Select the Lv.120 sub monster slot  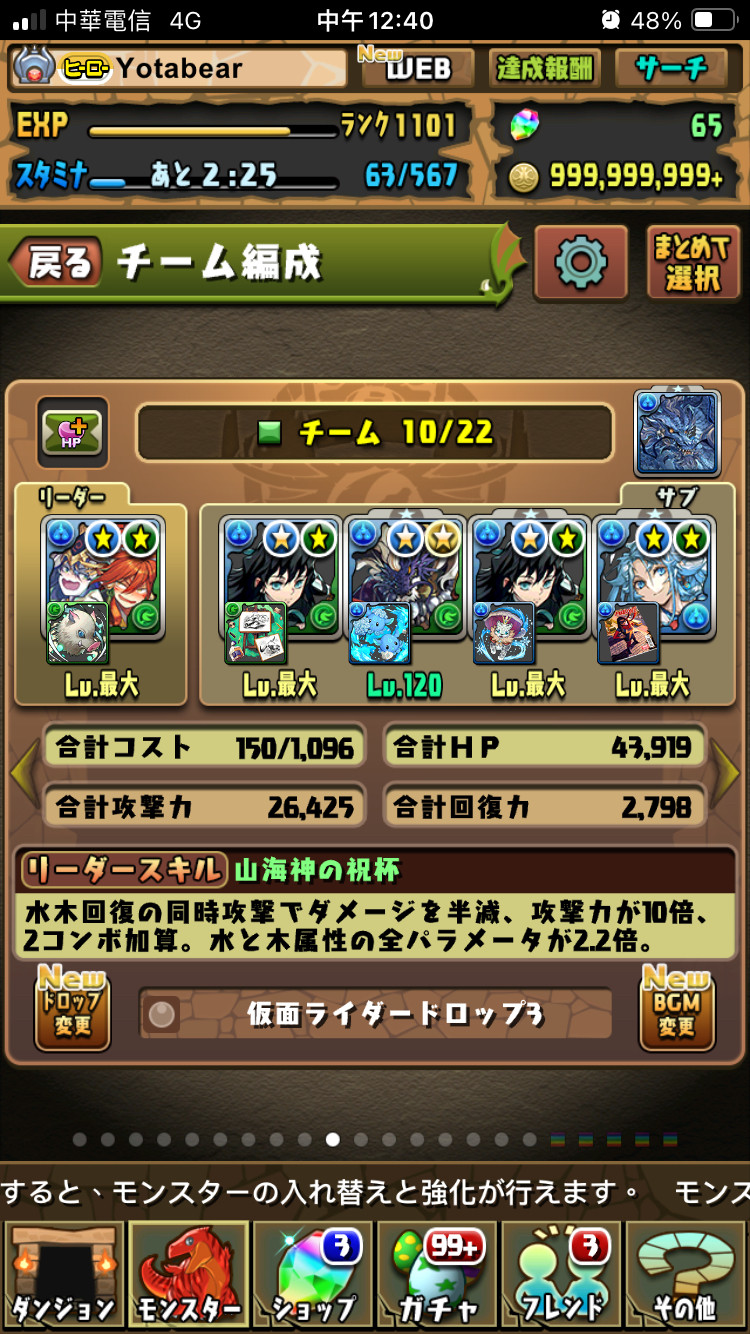click(x=404, y=592)
